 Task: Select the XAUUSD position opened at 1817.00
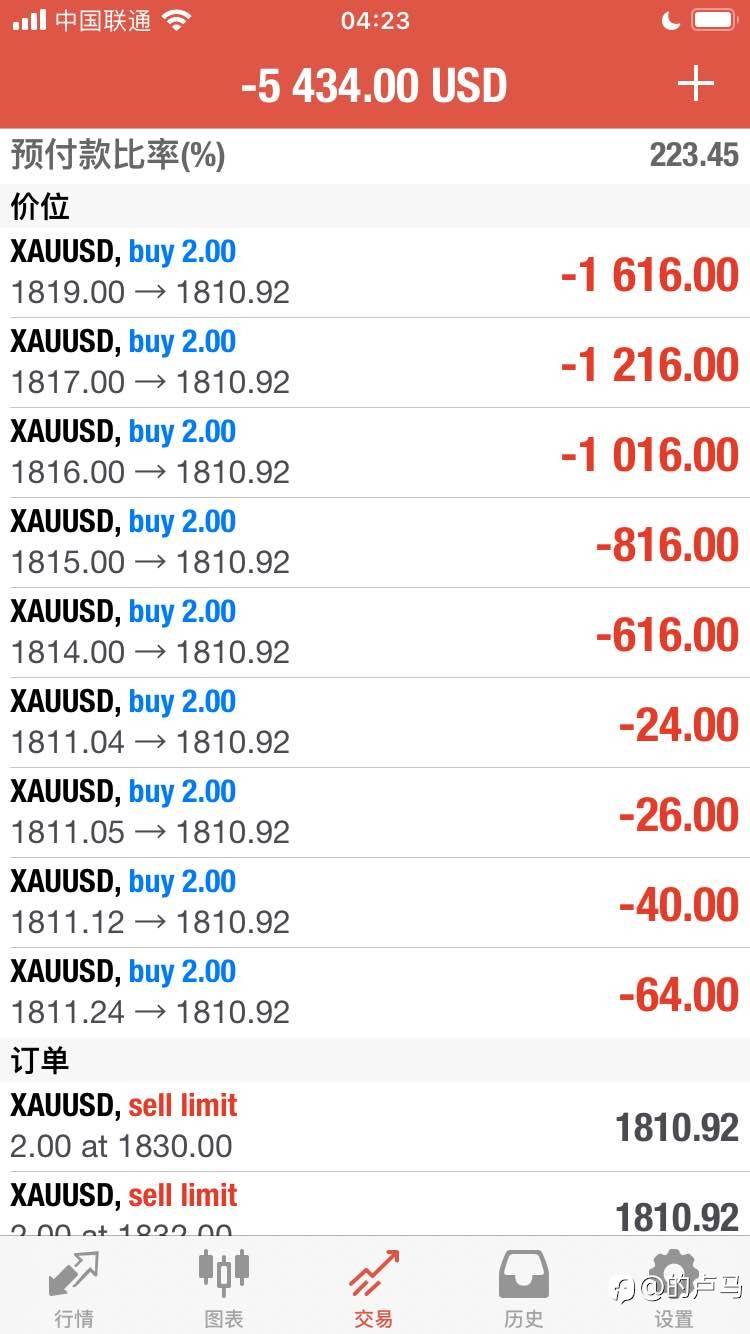pyautogui.click(x=375, y=363)
